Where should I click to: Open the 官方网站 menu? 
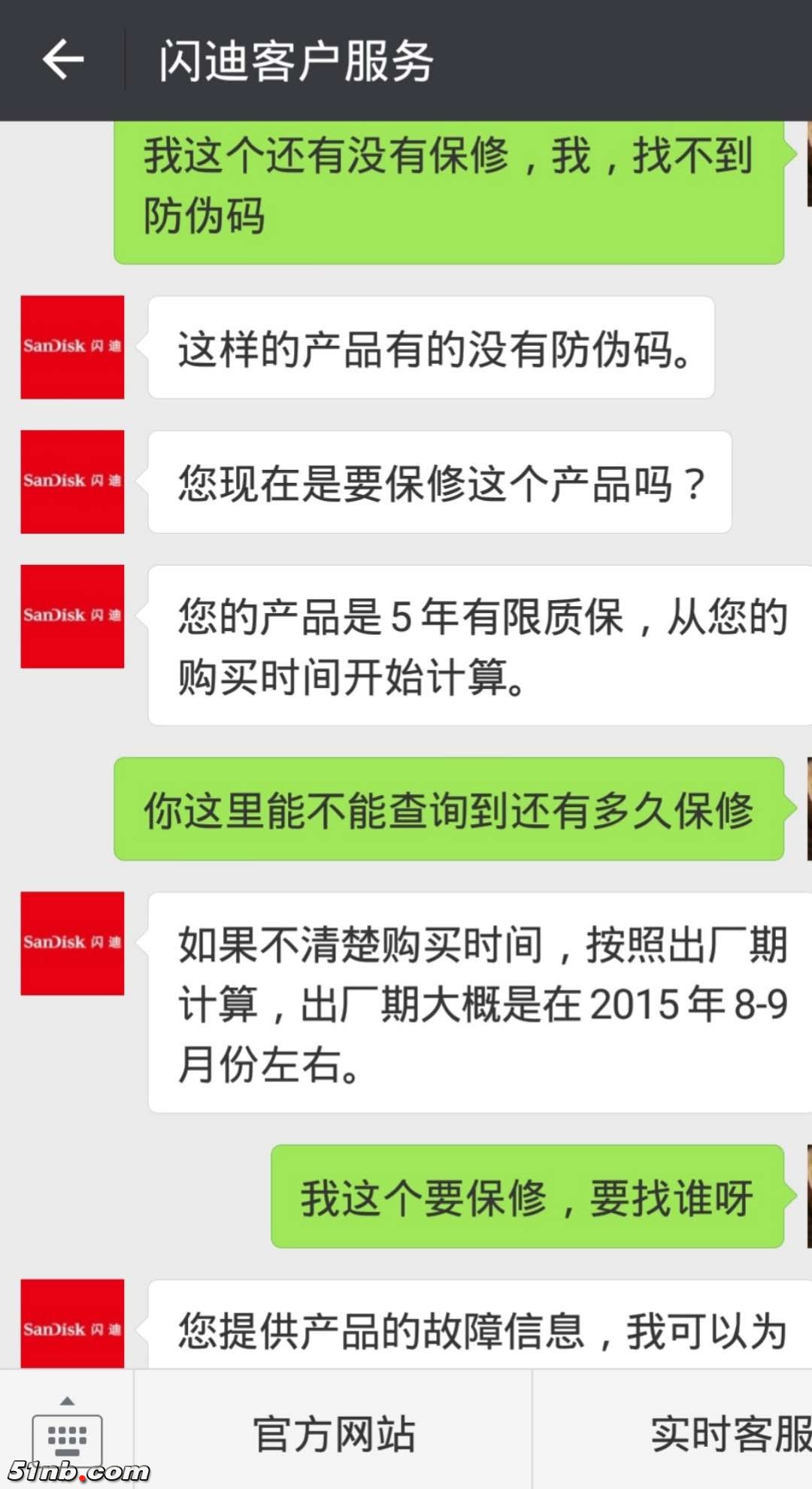[333, 1433]
